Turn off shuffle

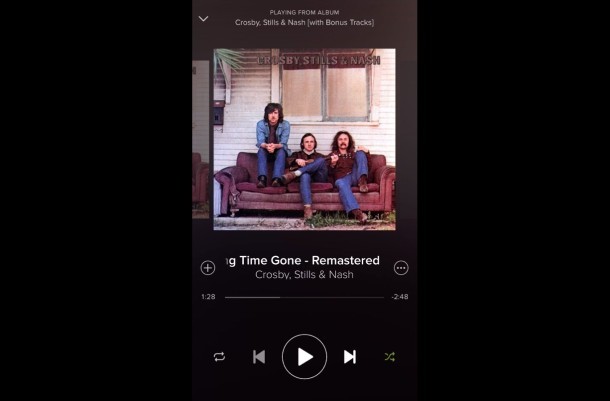[x=389, y=357]
